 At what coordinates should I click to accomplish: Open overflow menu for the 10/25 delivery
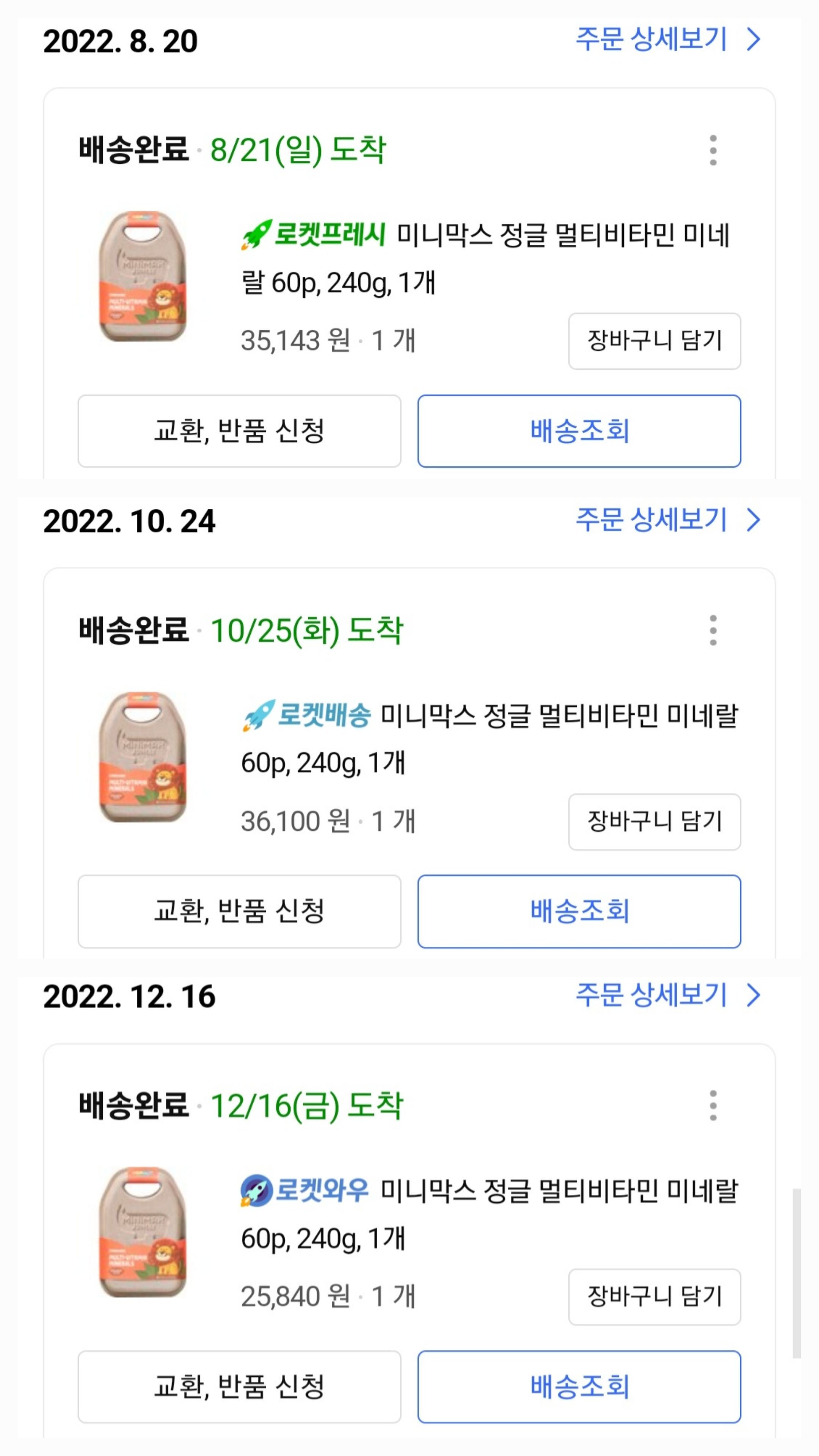713,630
